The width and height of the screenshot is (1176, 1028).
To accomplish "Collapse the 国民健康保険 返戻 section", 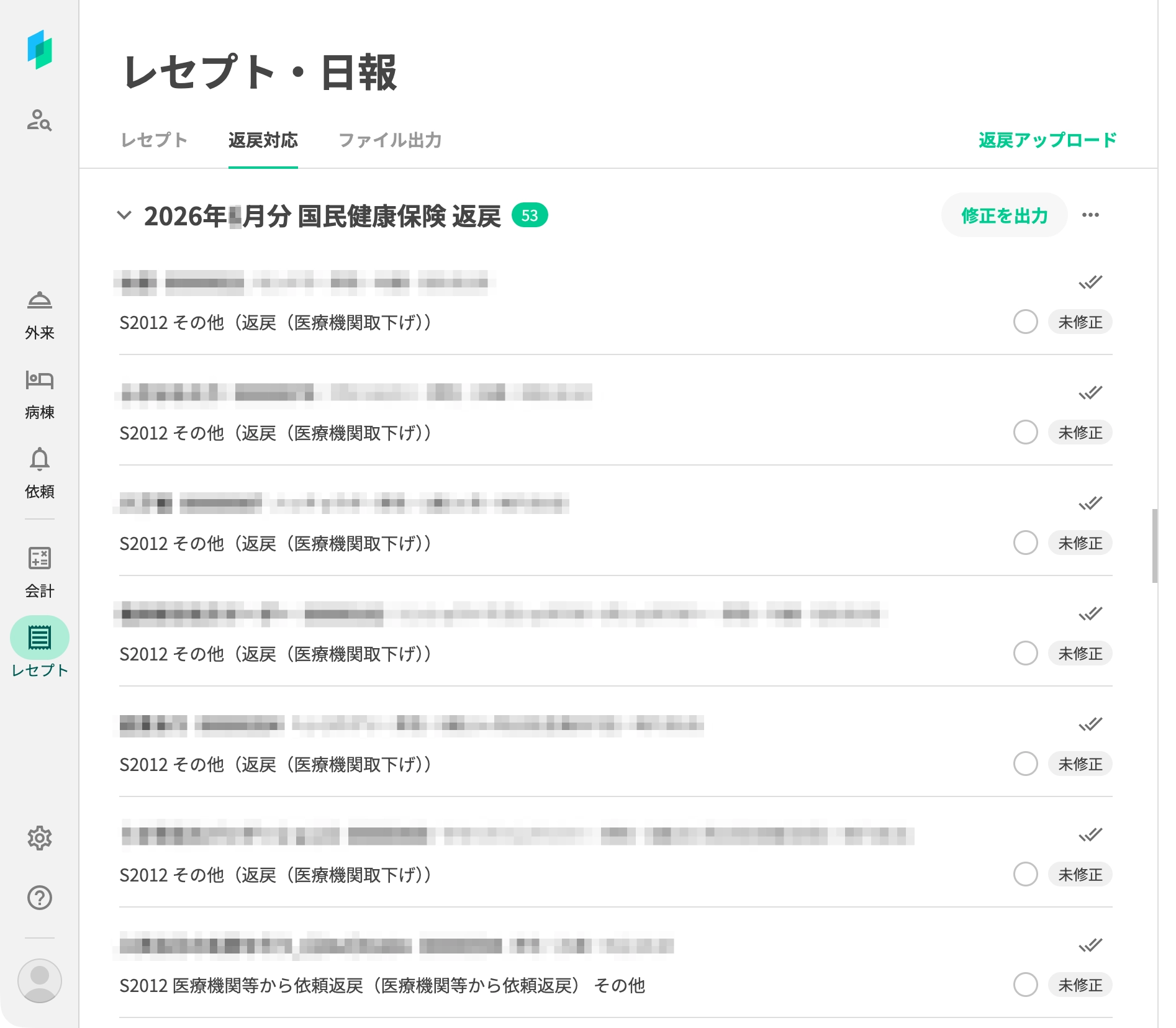I will point(124,215).
